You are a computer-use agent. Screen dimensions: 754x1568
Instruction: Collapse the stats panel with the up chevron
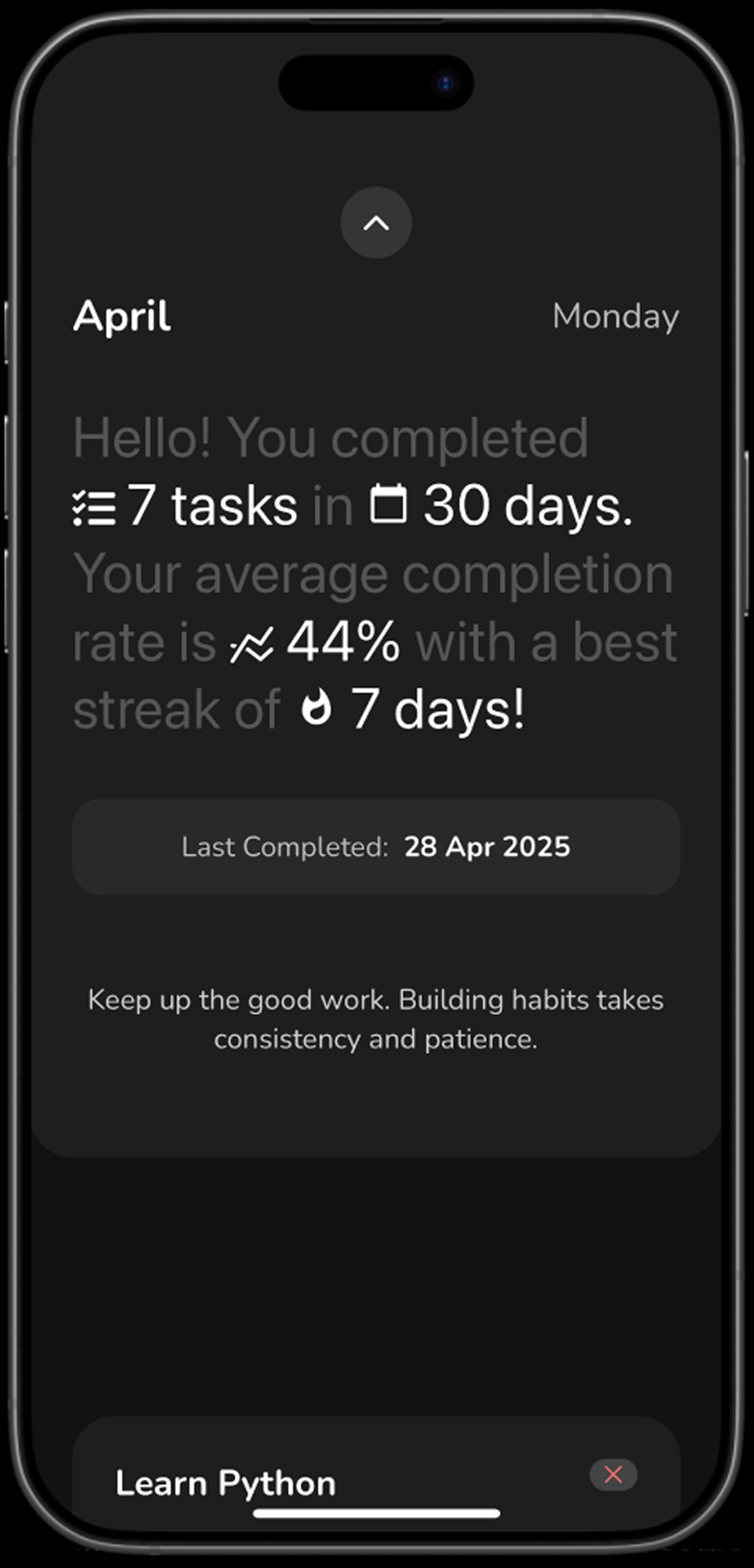376,223
